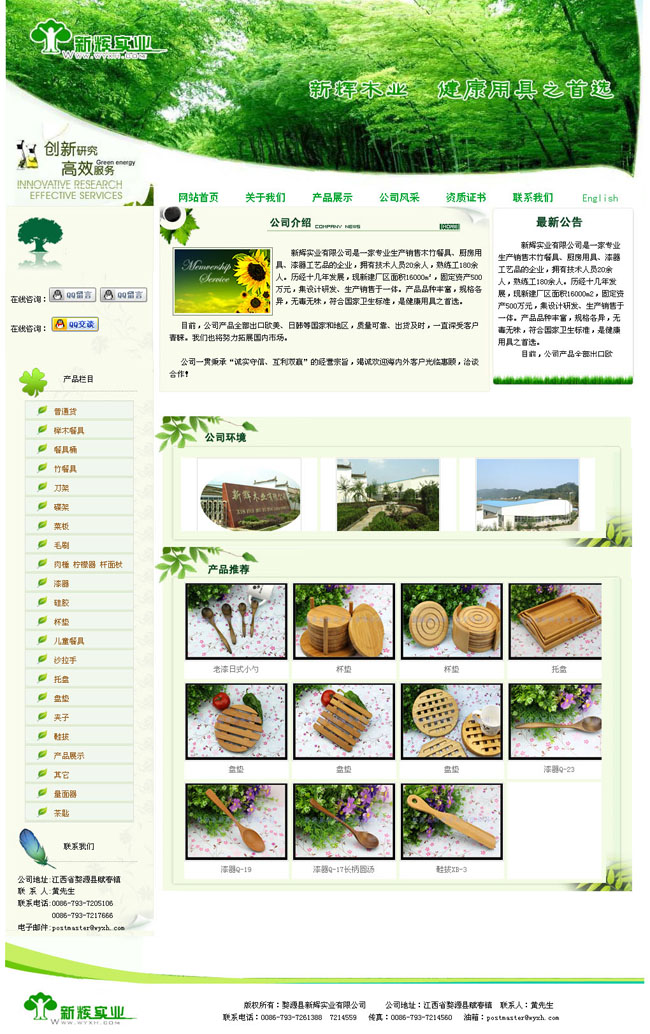This screenshot has width=650, height=1034.
Task: Start a chat via the QQ交谈 button
Action: pos(75,325)
